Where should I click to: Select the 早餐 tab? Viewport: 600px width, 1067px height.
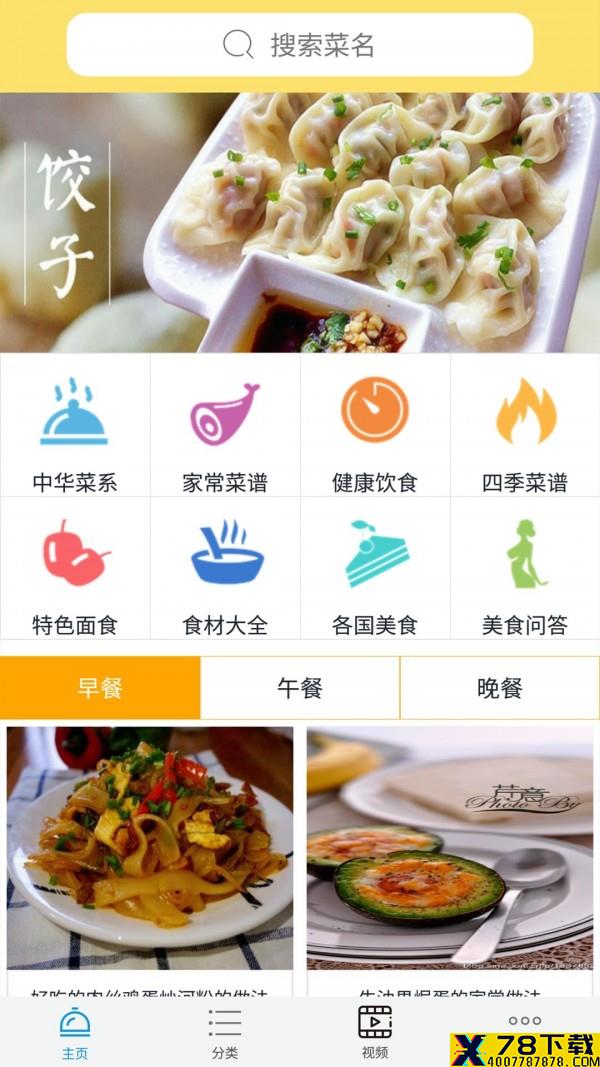tap(100, 687)
